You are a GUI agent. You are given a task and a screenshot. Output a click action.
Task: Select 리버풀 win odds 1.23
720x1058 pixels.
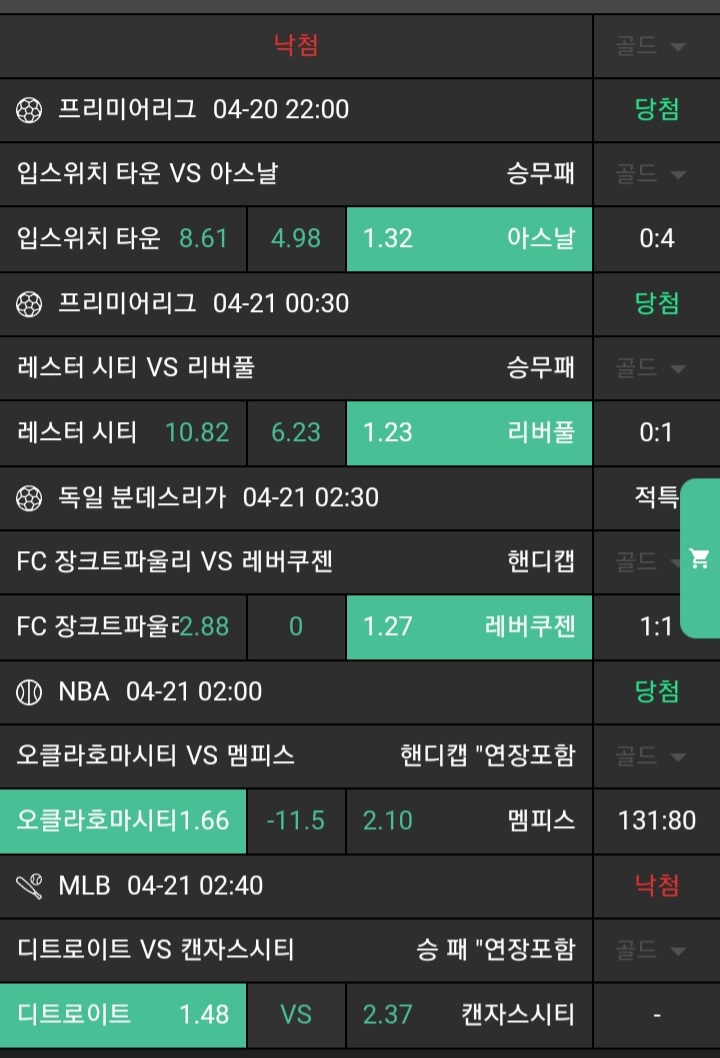pos(469,433)
